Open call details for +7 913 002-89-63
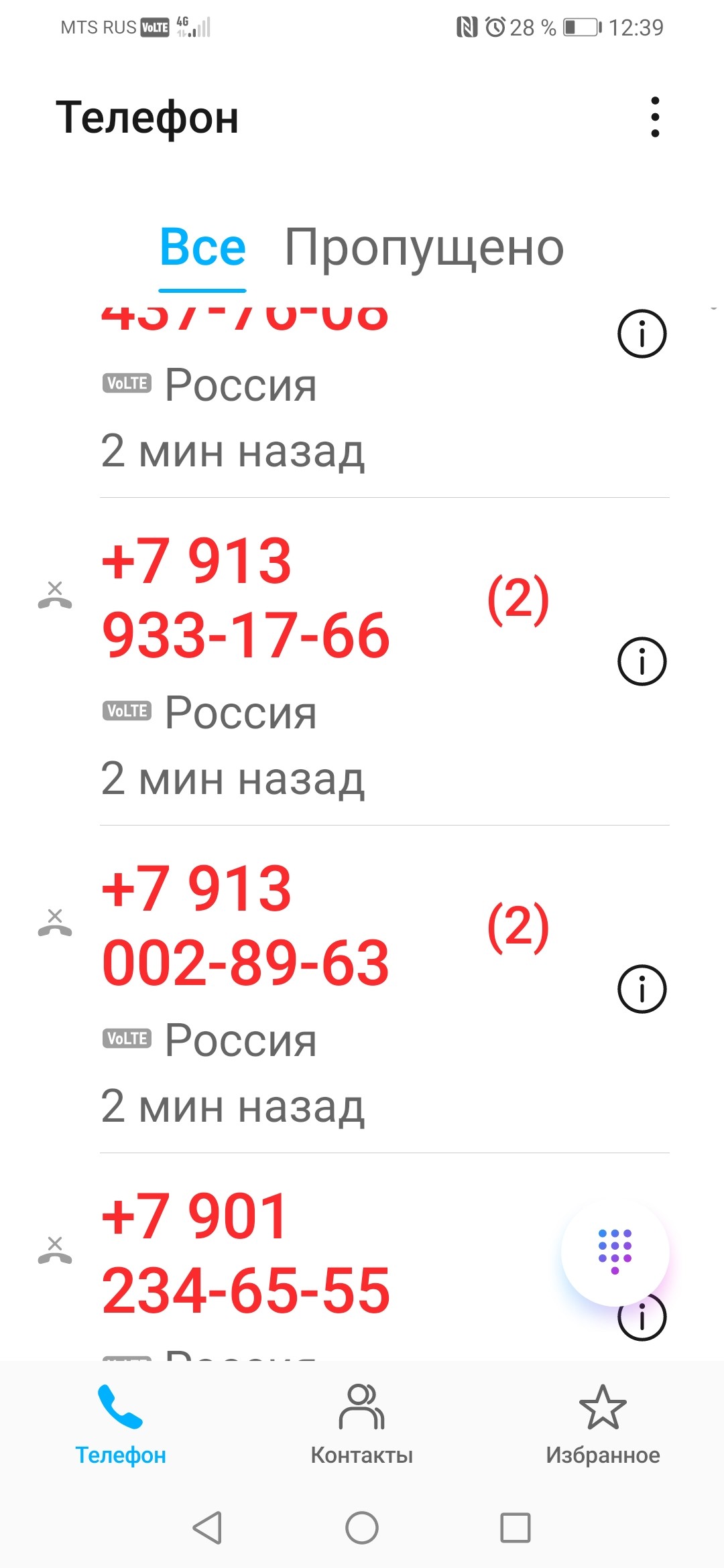Image resolution: width=724 pixels, height=1568 pixels. [642, 989]
